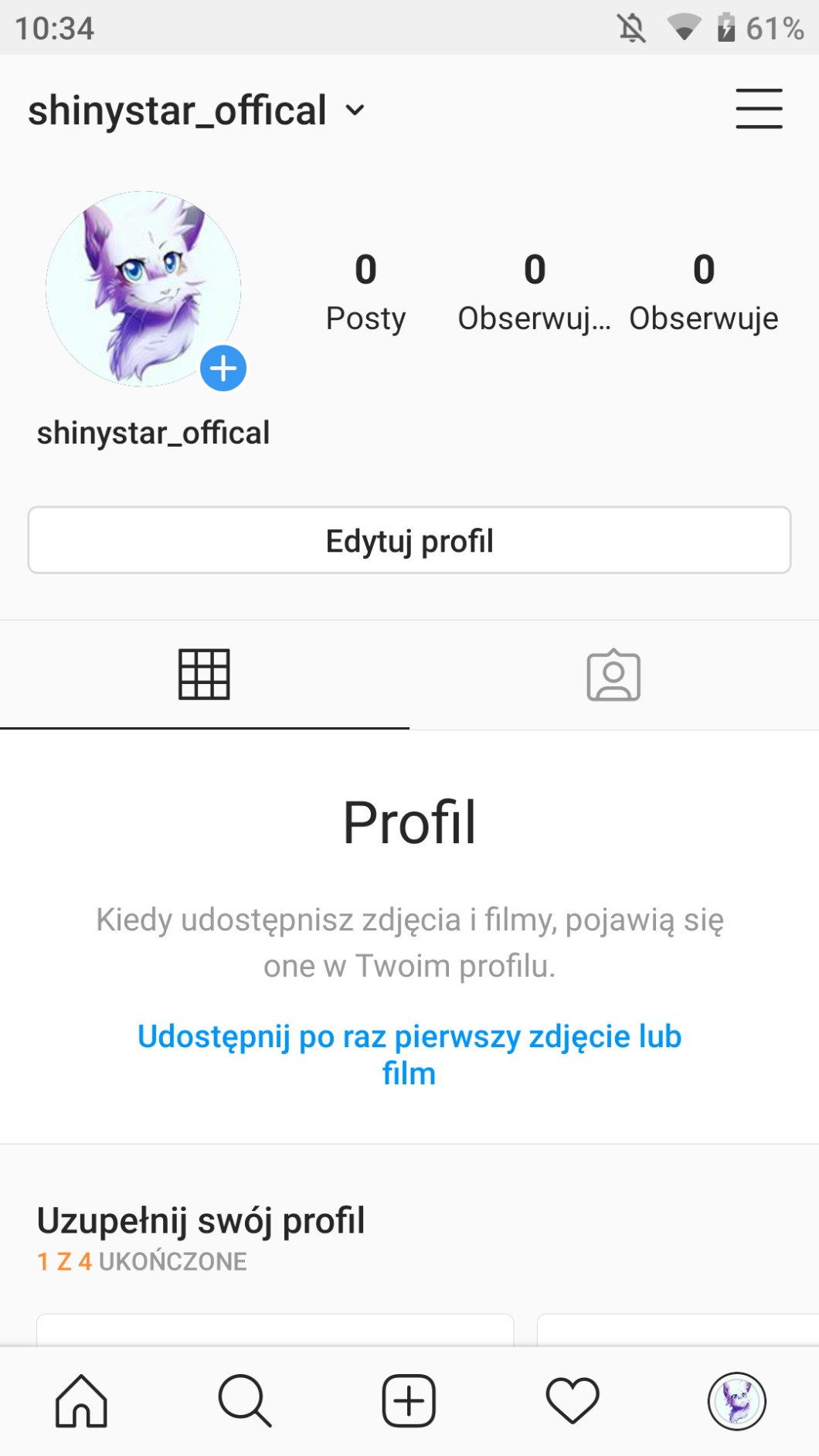
Task: Expand the shinystar_offical account switcher
Action: [196, 111]
